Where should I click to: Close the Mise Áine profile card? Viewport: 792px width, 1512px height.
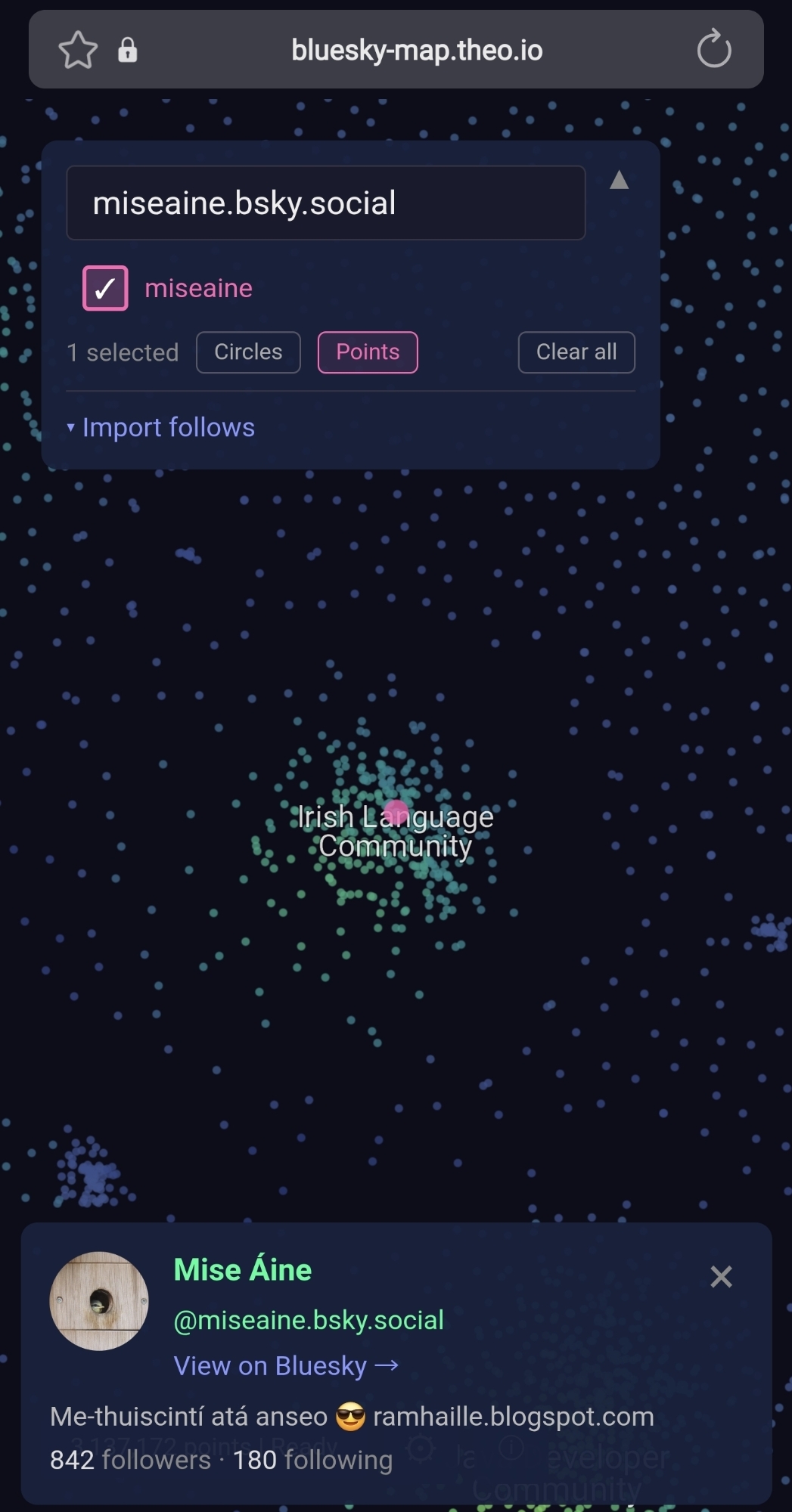pyautogui.click(x=721, y=1277)
